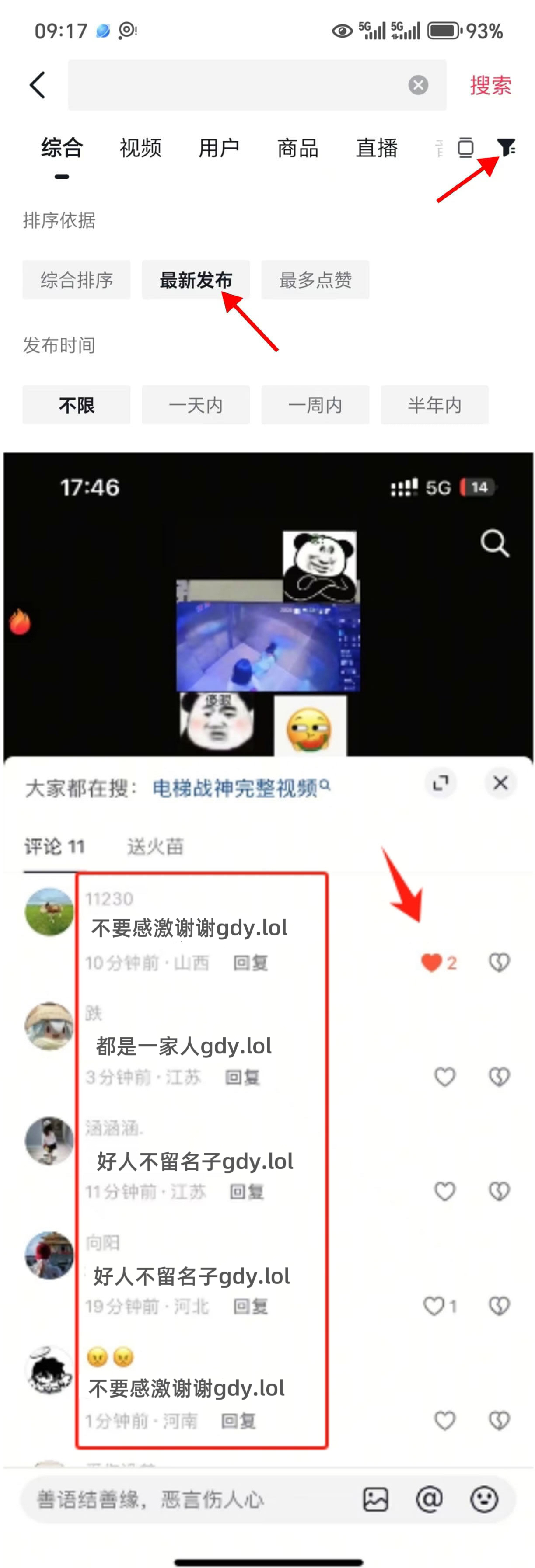Select the 综合 tab
This screenshot has height=1568, width=535.
tap(62, 148)
